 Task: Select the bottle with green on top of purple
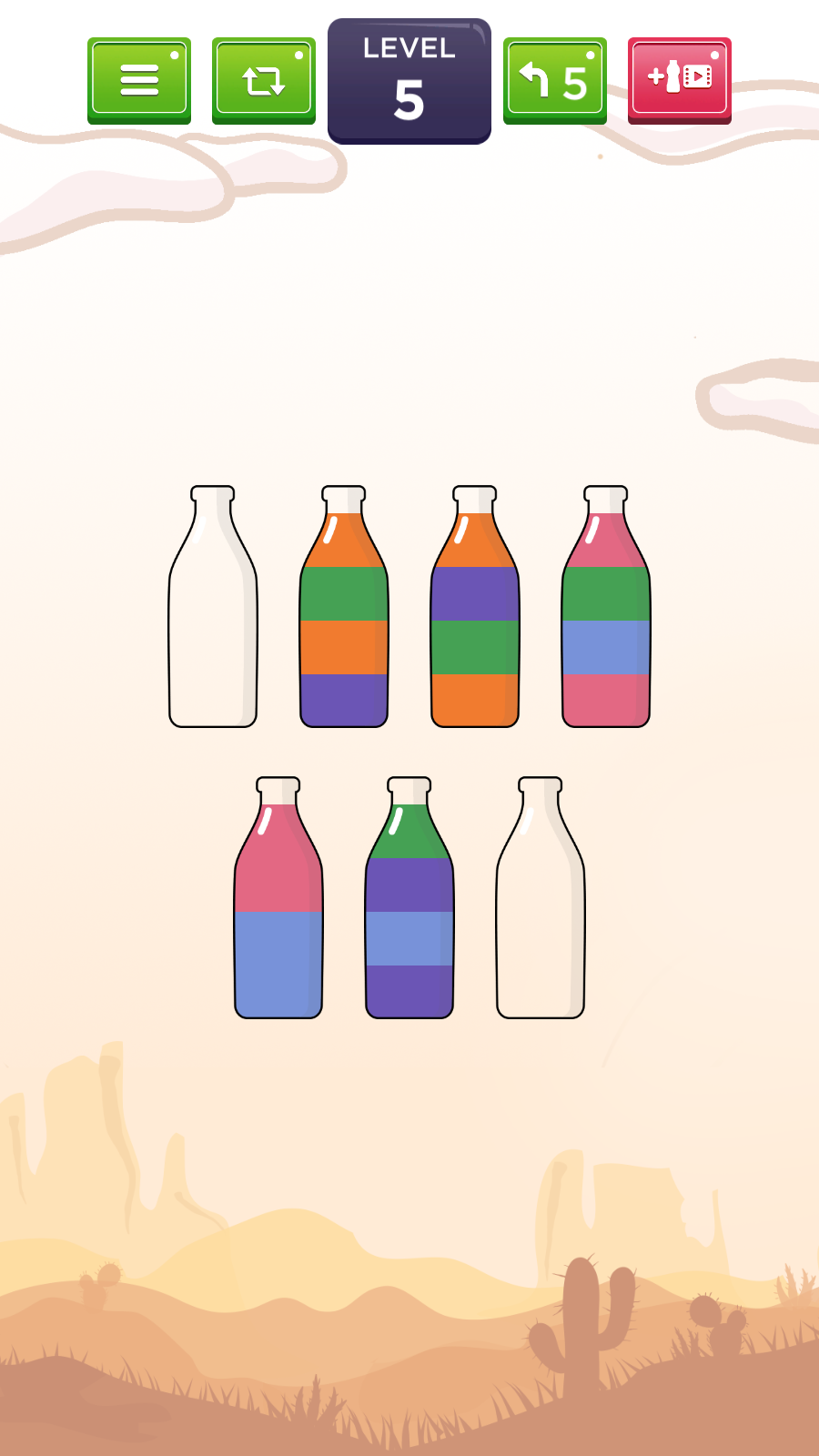click(409, 901)
